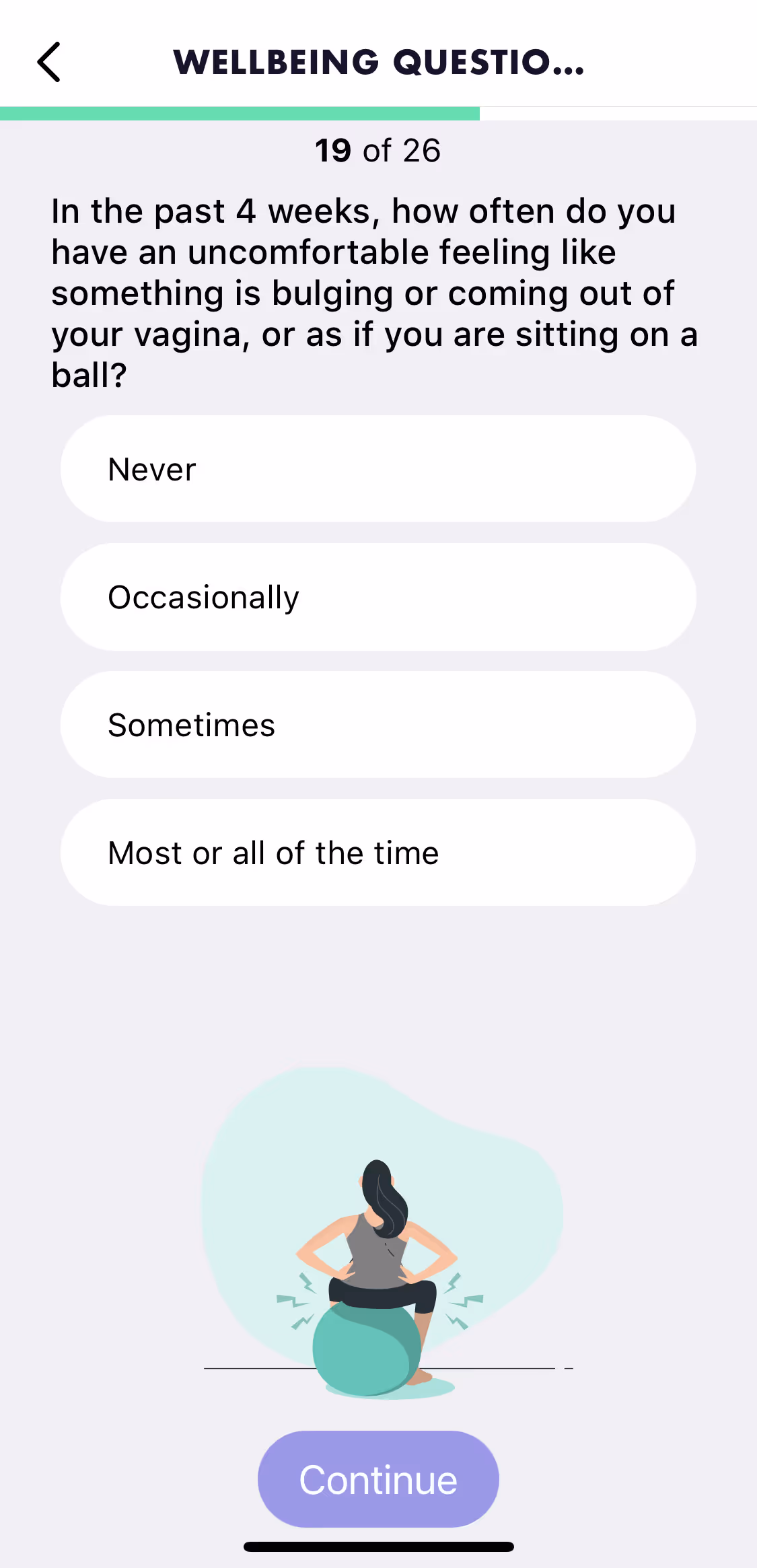This screenshot has width=757, height=1568.
Task: Tap the navigation chevron at top left
Action: click(49, 62)
